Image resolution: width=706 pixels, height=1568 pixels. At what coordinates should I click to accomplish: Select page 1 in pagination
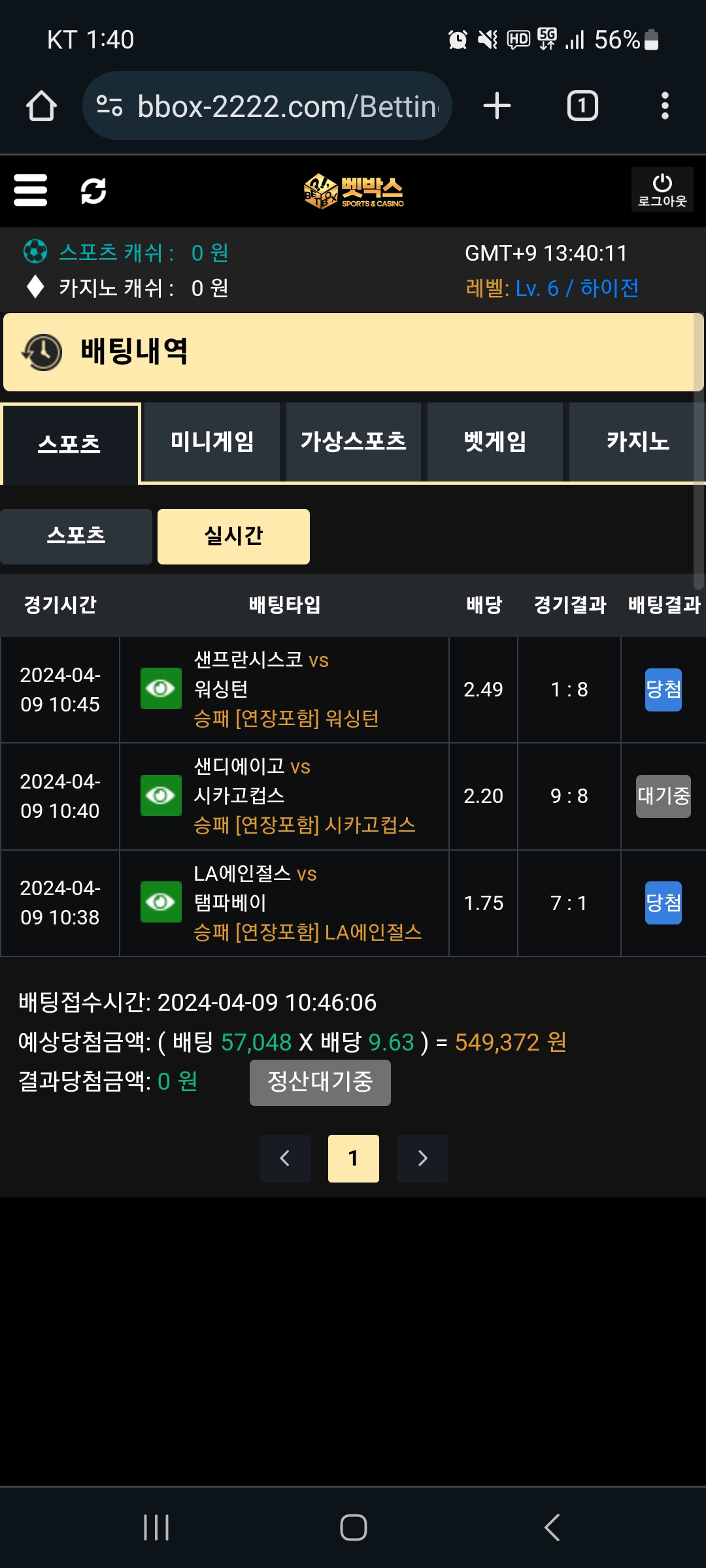[x=354, y=1158]
